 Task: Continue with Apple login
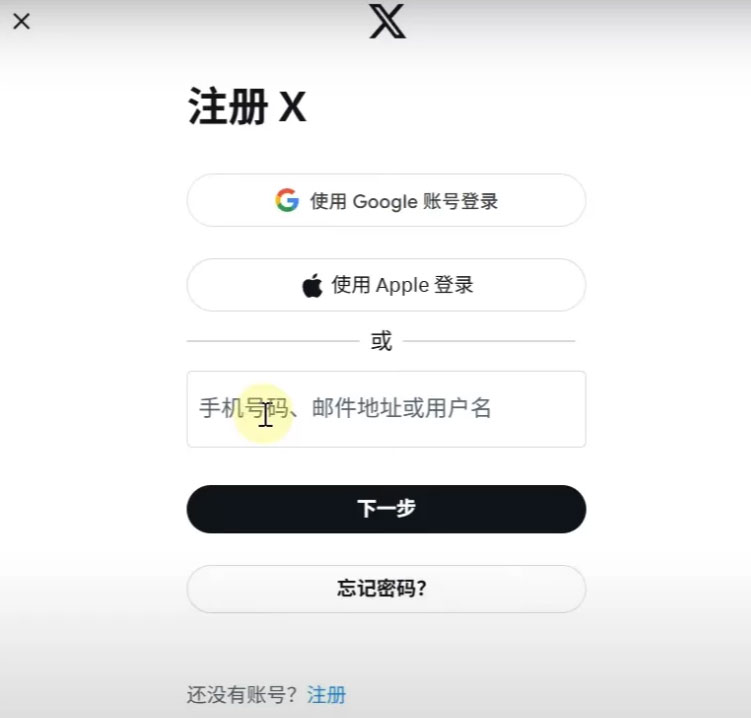coord(386,285)
